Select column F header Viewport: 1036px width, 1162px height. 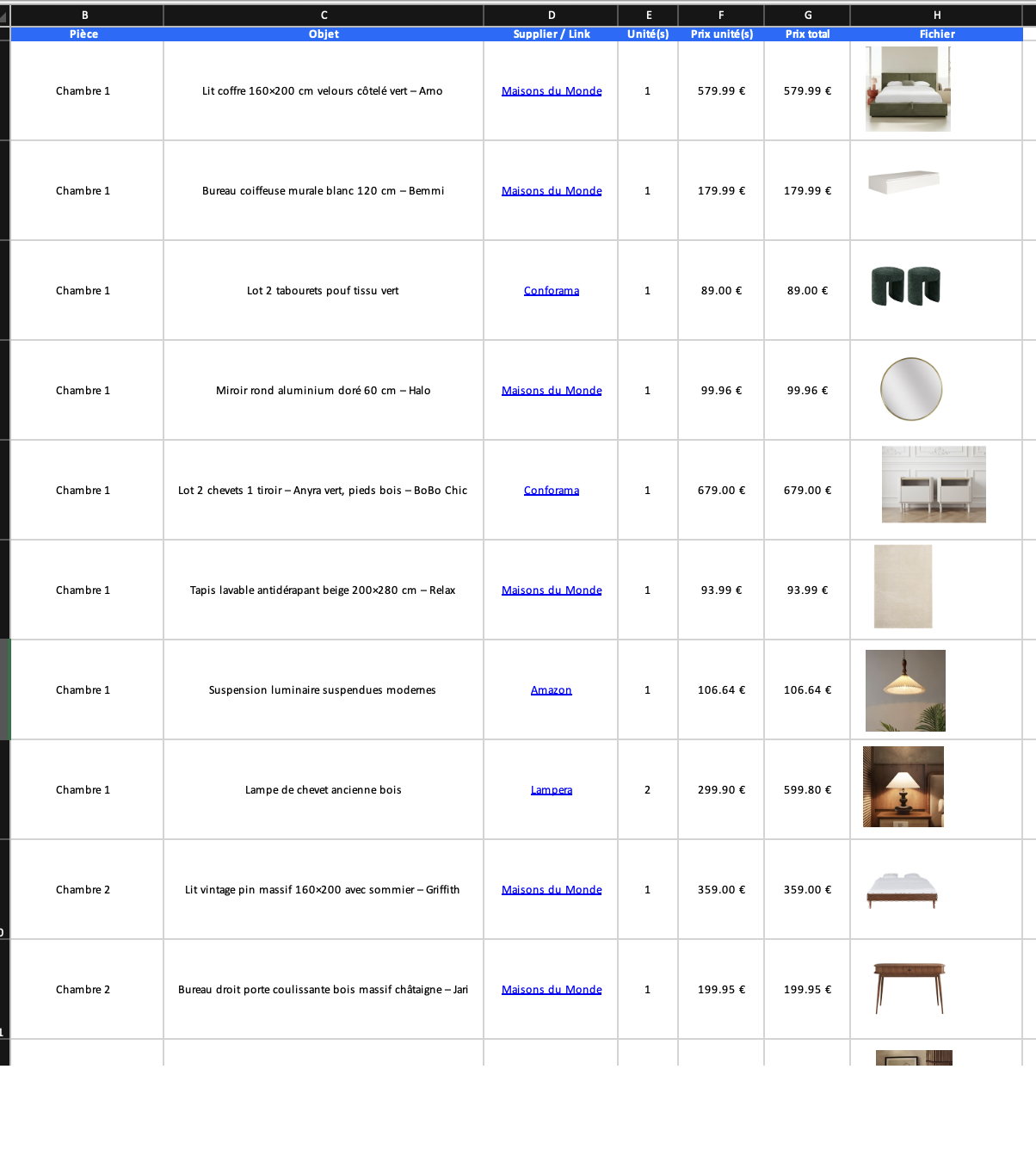[x=721, y=15]
